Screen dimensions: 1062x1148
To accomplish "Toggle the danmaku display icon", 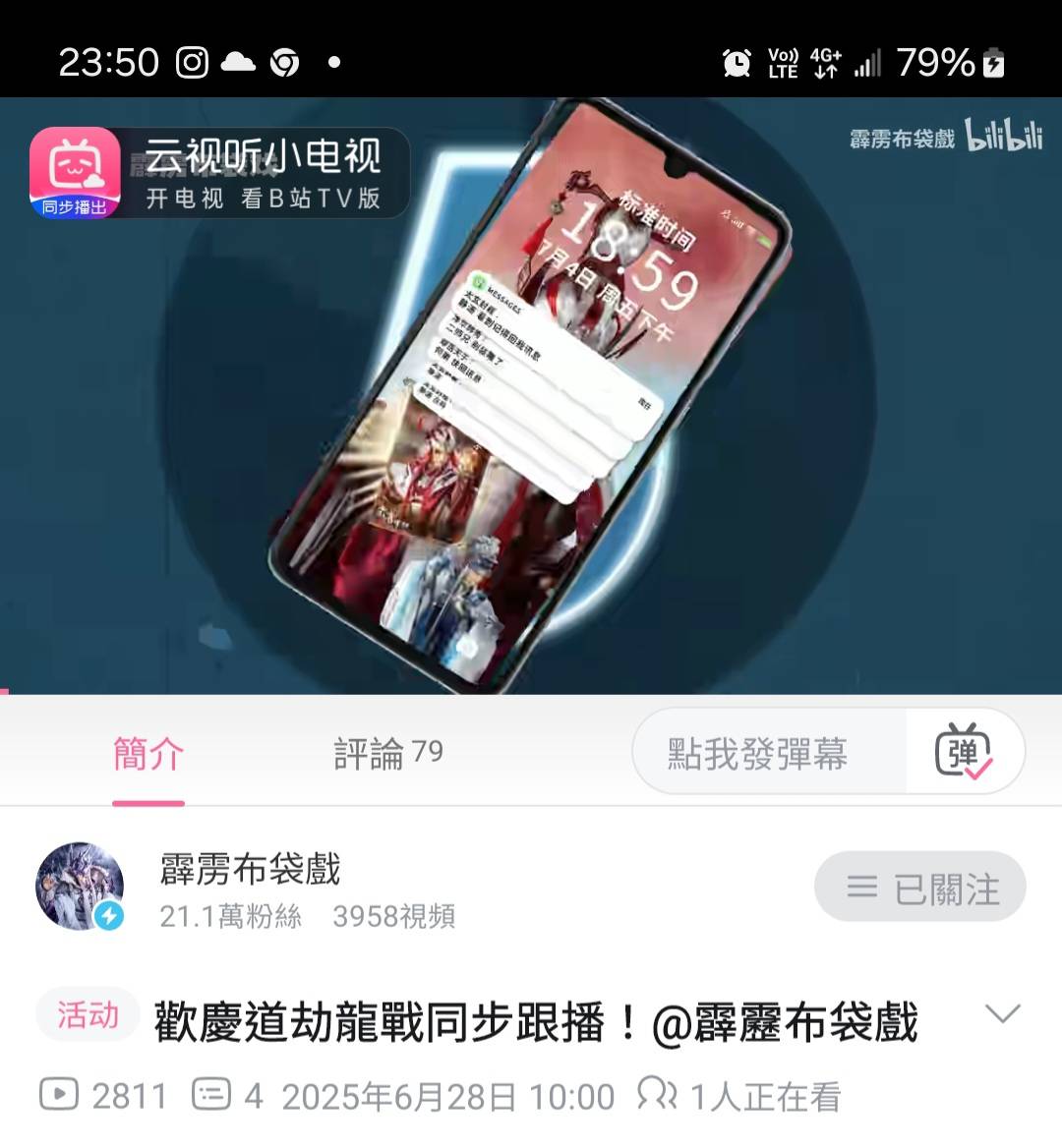I will click(x=964, y=752).
